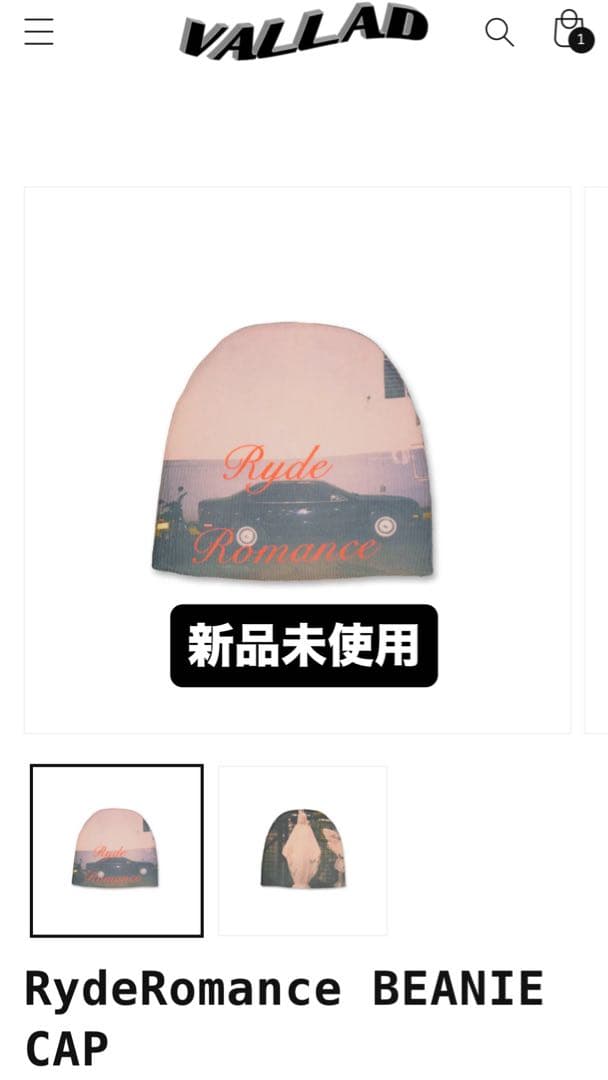This screenshot has height=1080, width=608.
Task: Open the hamburger navigation menu
Action: coord(39,32)
